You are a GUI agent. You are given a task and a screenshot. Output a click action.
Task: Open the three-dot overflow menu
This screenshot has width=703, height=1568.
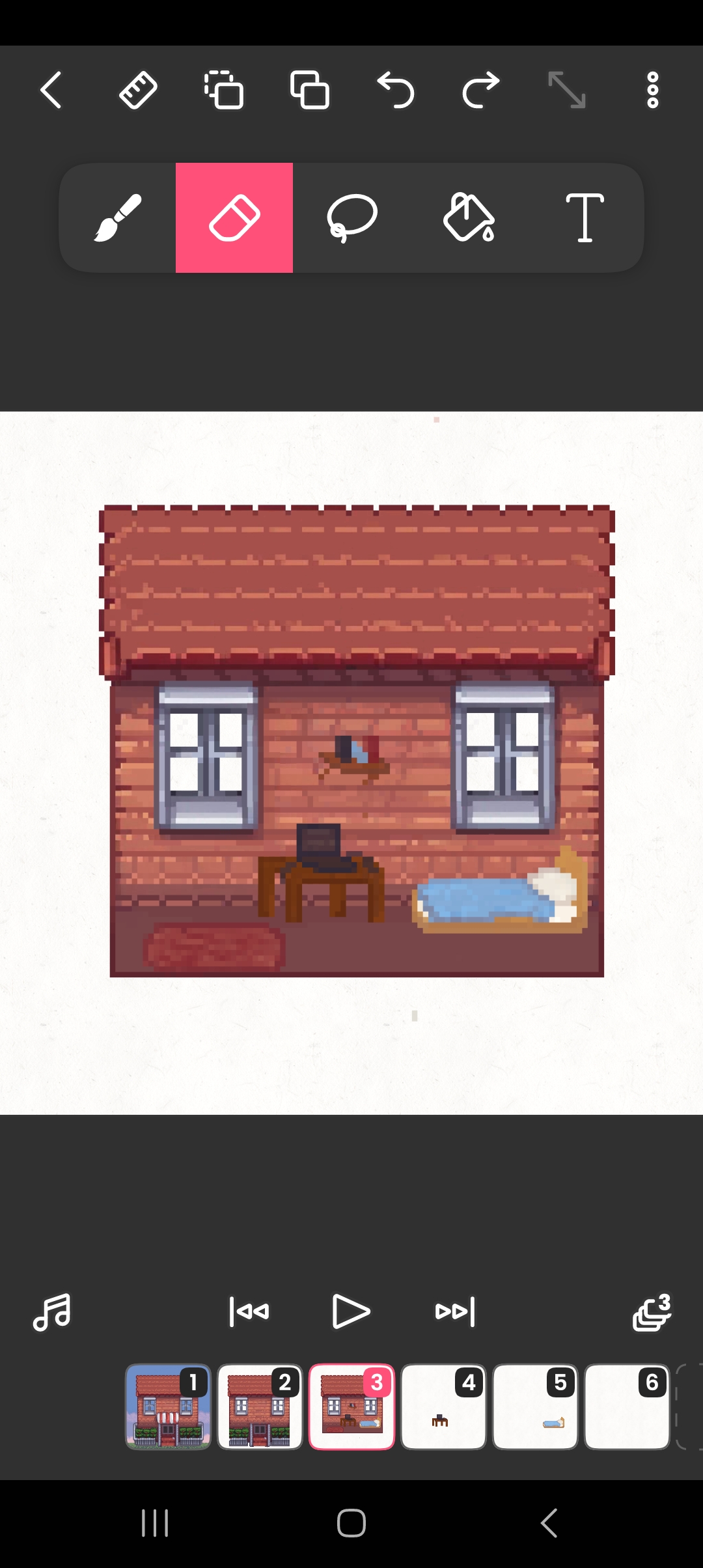pyautogui.click(x=653, y=90)
